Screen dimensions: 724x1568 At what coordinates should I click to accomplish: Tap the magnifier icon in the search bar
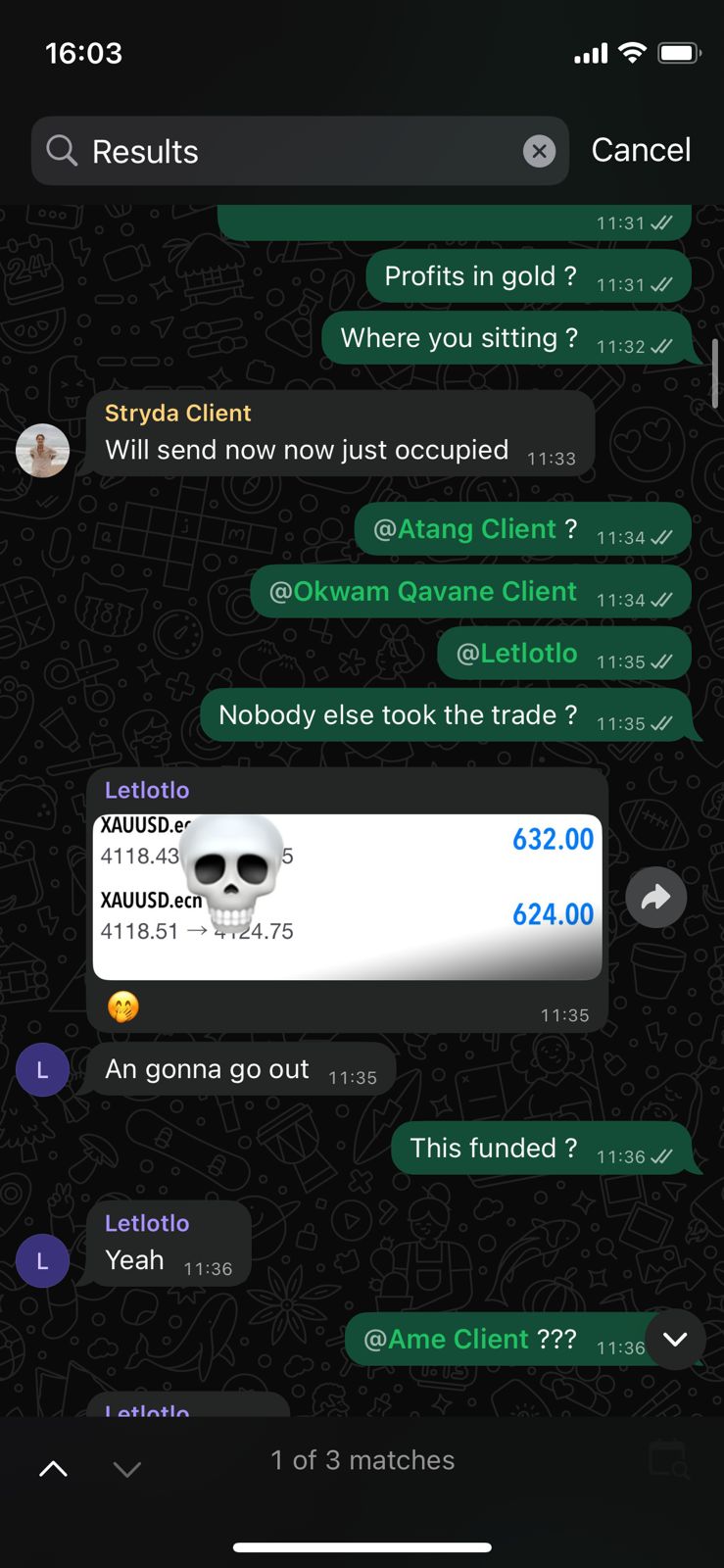coord(61,151)
